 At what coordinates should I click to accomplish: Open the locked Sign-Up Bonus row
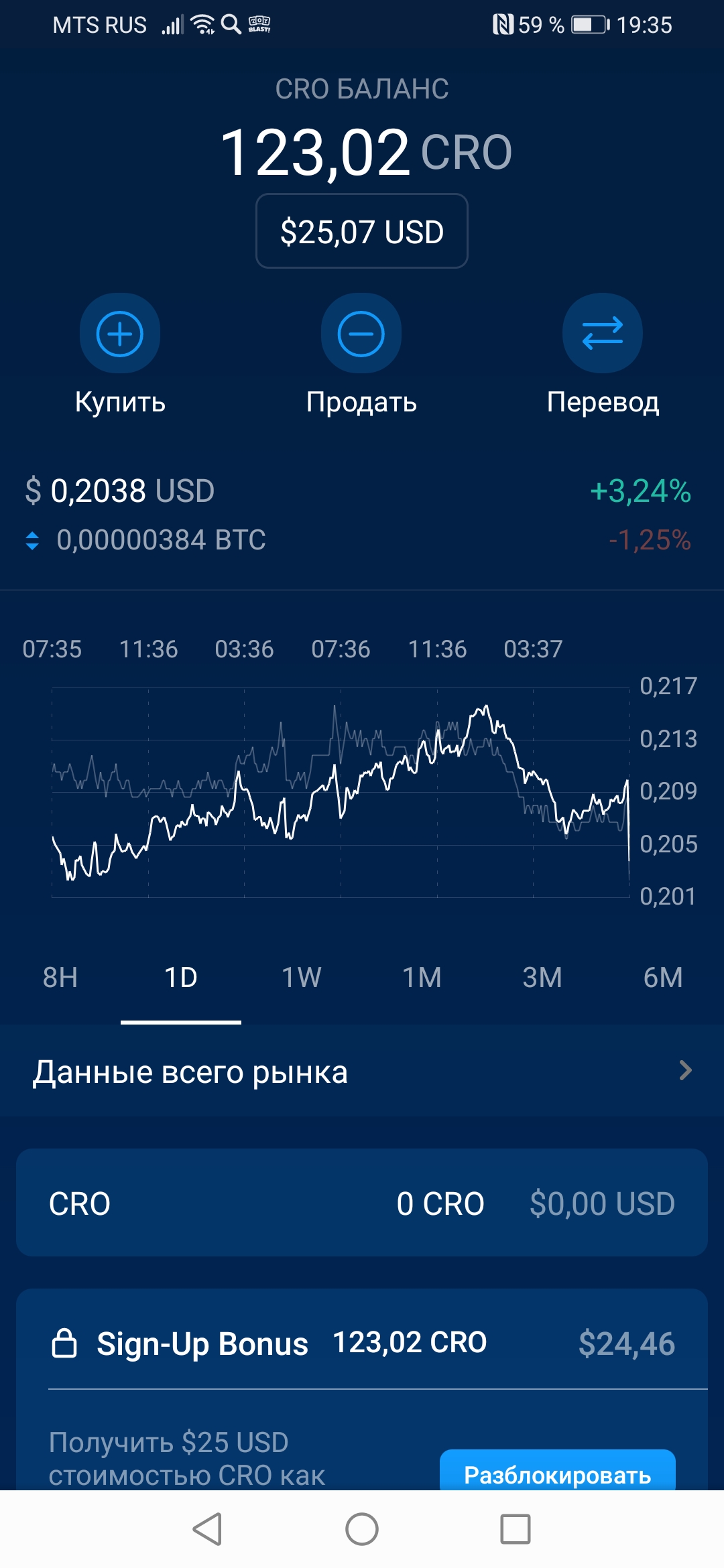pyautogui.click(x=362, y=1343)
